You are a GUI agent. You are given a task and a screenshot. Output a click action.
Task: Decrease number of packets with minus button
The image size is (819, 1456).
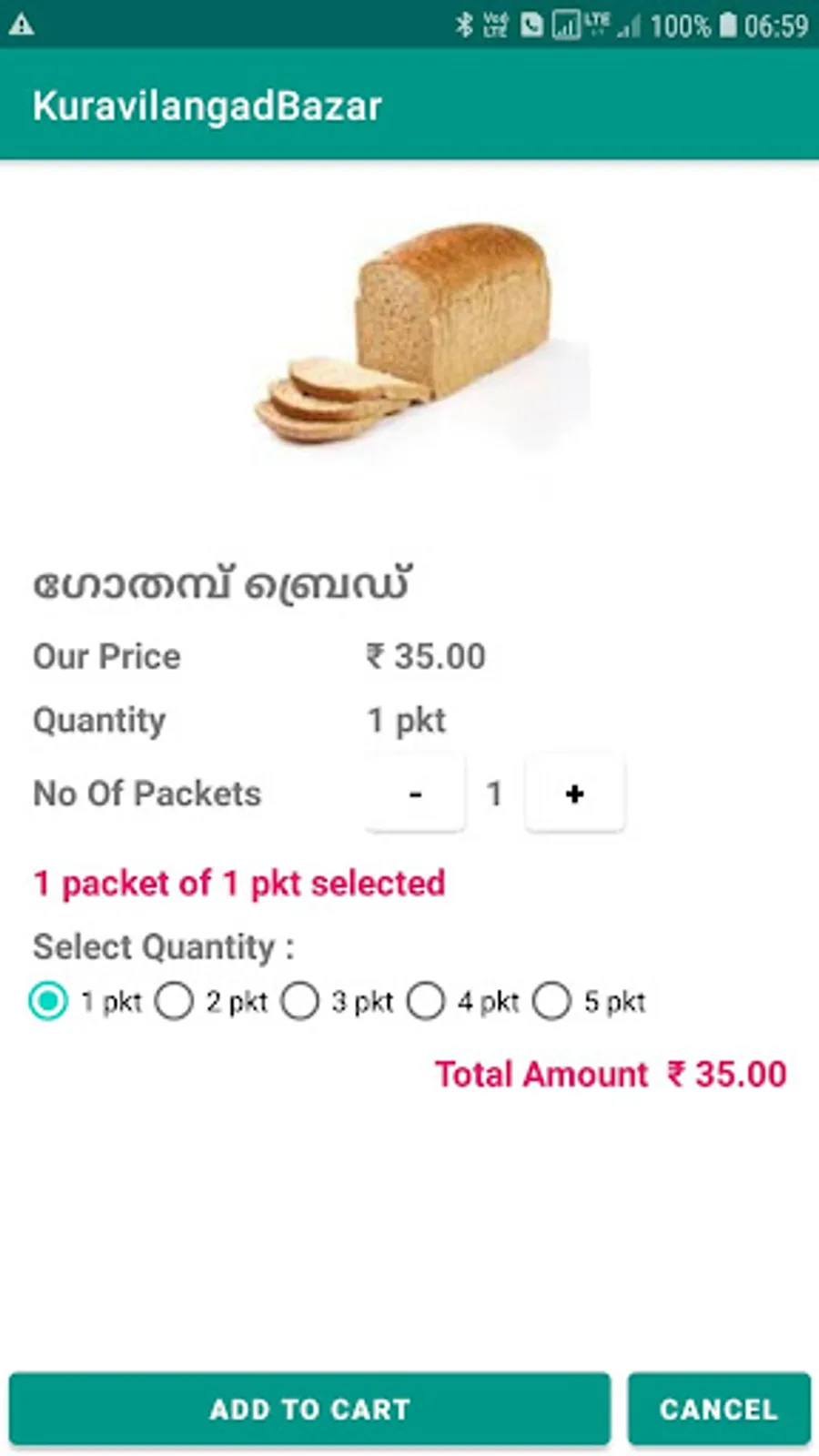click(x=415, y=794)
